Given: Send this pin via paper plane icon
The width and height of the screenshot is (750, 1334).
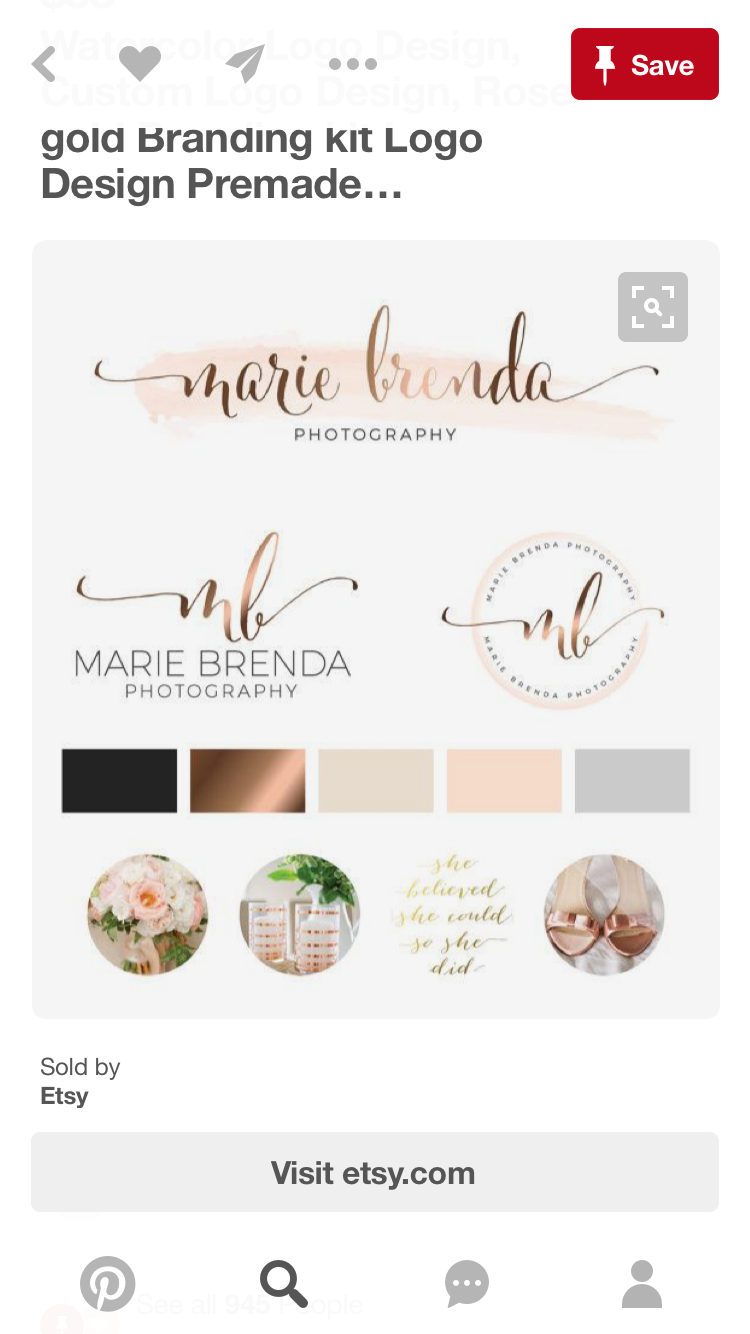Looking at the screenshot, I should coord(245,64).
